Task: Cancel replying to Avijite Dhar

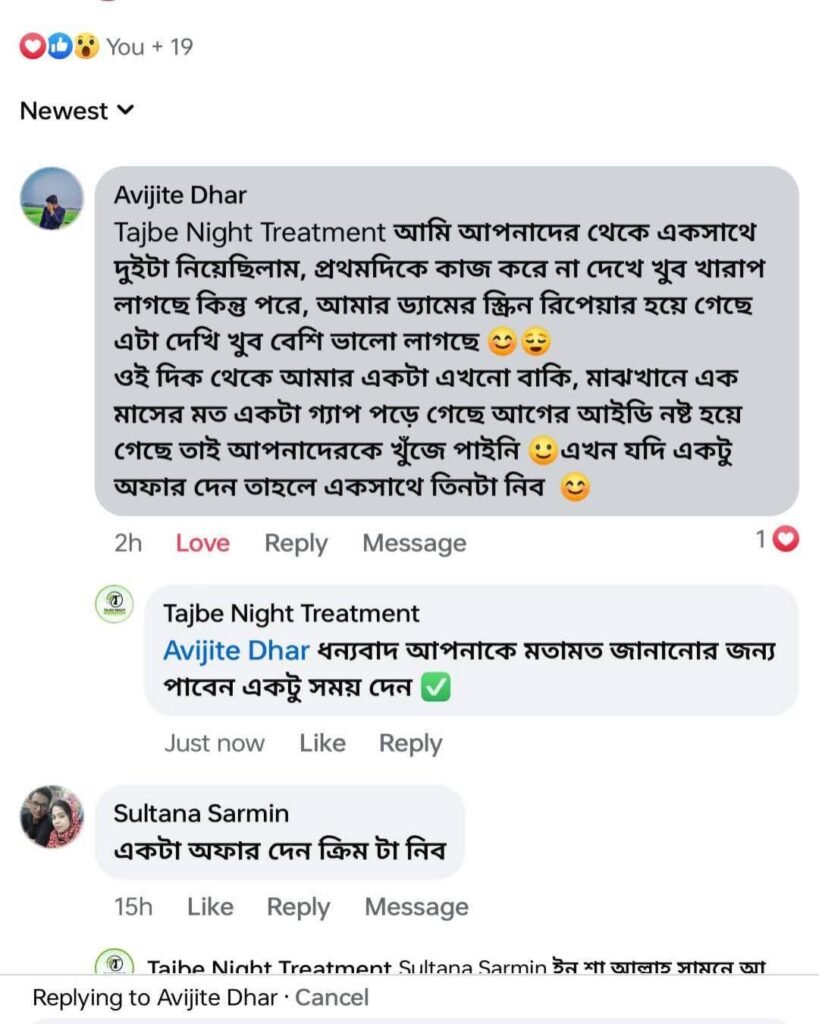Action: [x=332, y=997]
